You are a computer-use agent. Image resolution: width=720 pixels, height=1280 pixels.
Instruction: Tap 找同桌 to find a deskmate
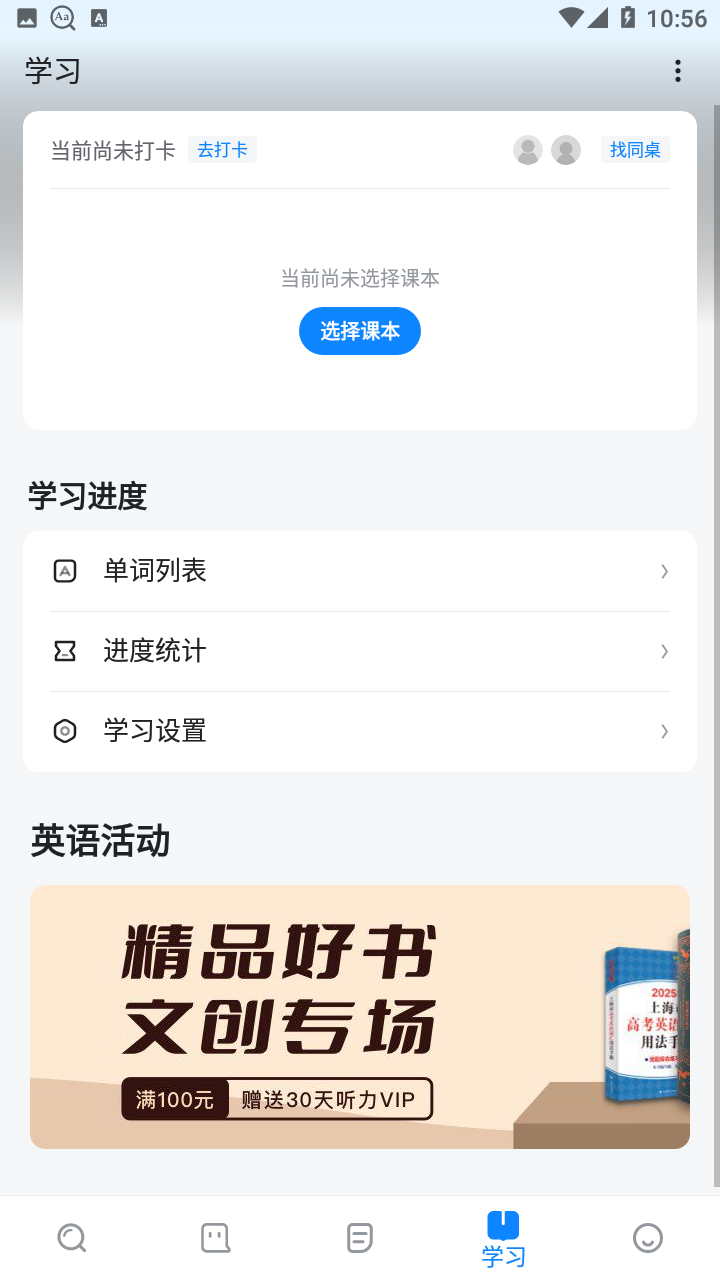point(635,150)
